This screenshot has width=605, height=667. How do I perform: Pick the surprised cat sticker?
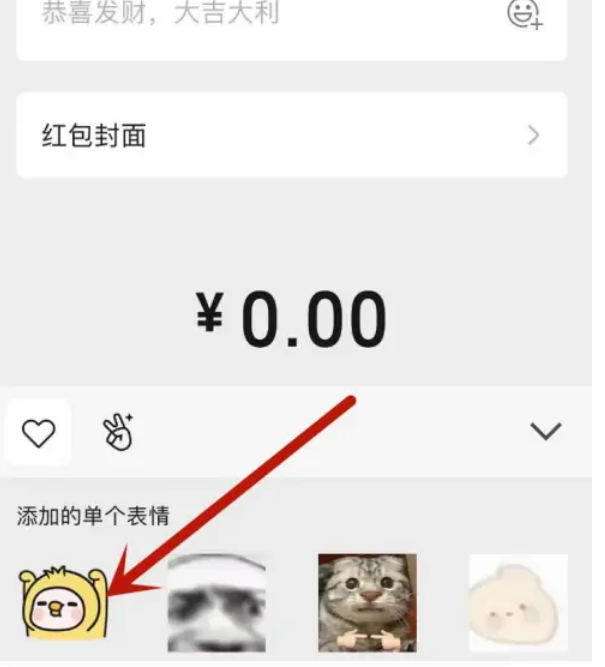367,603
